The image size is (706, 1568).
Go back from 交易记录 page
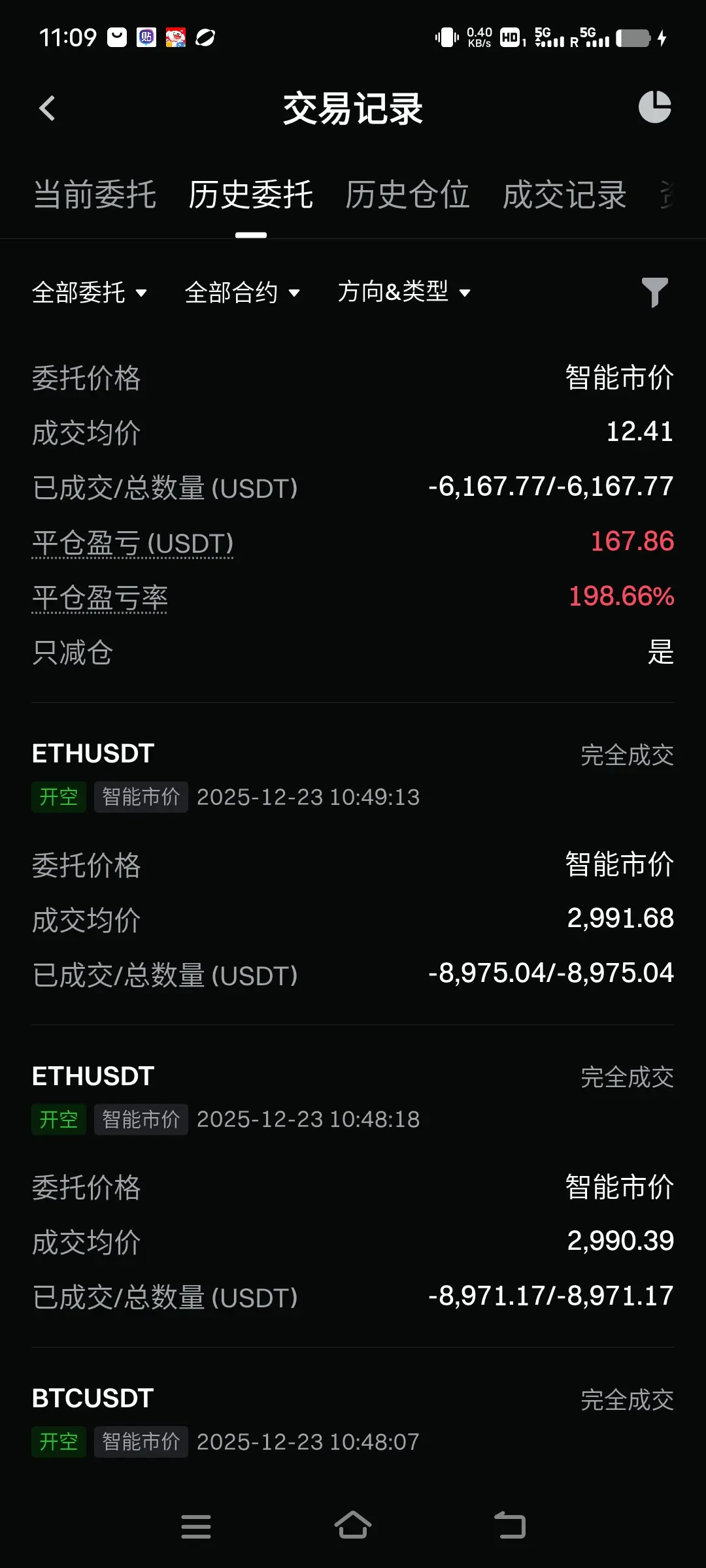[47, 108]
